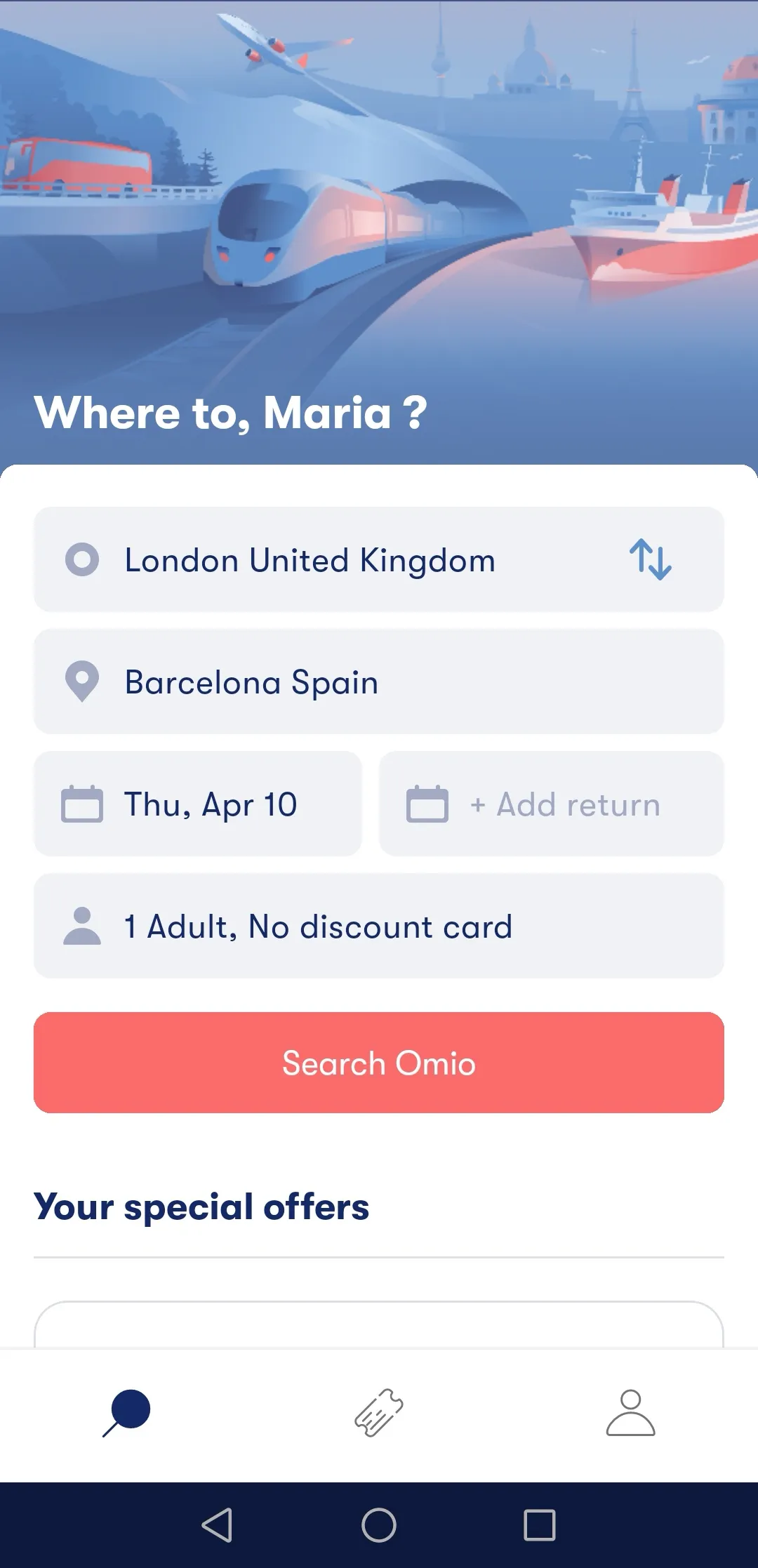This screenshot has width=758, height=1568.
Task: Go back using the system back button
Action: (217, 1524)
